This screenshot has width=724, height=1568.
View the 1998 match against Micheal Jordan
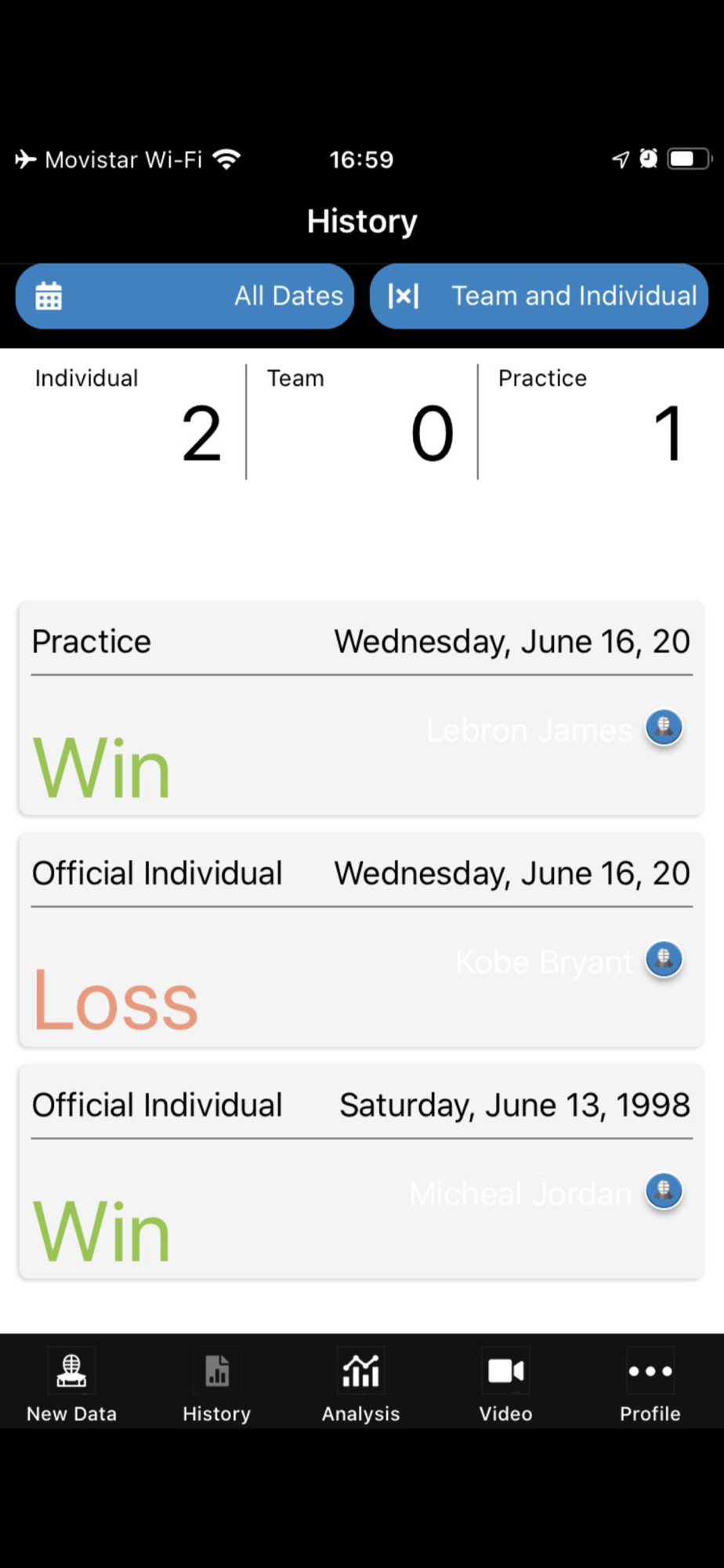pyautogui.click(x=361, y=1172)
